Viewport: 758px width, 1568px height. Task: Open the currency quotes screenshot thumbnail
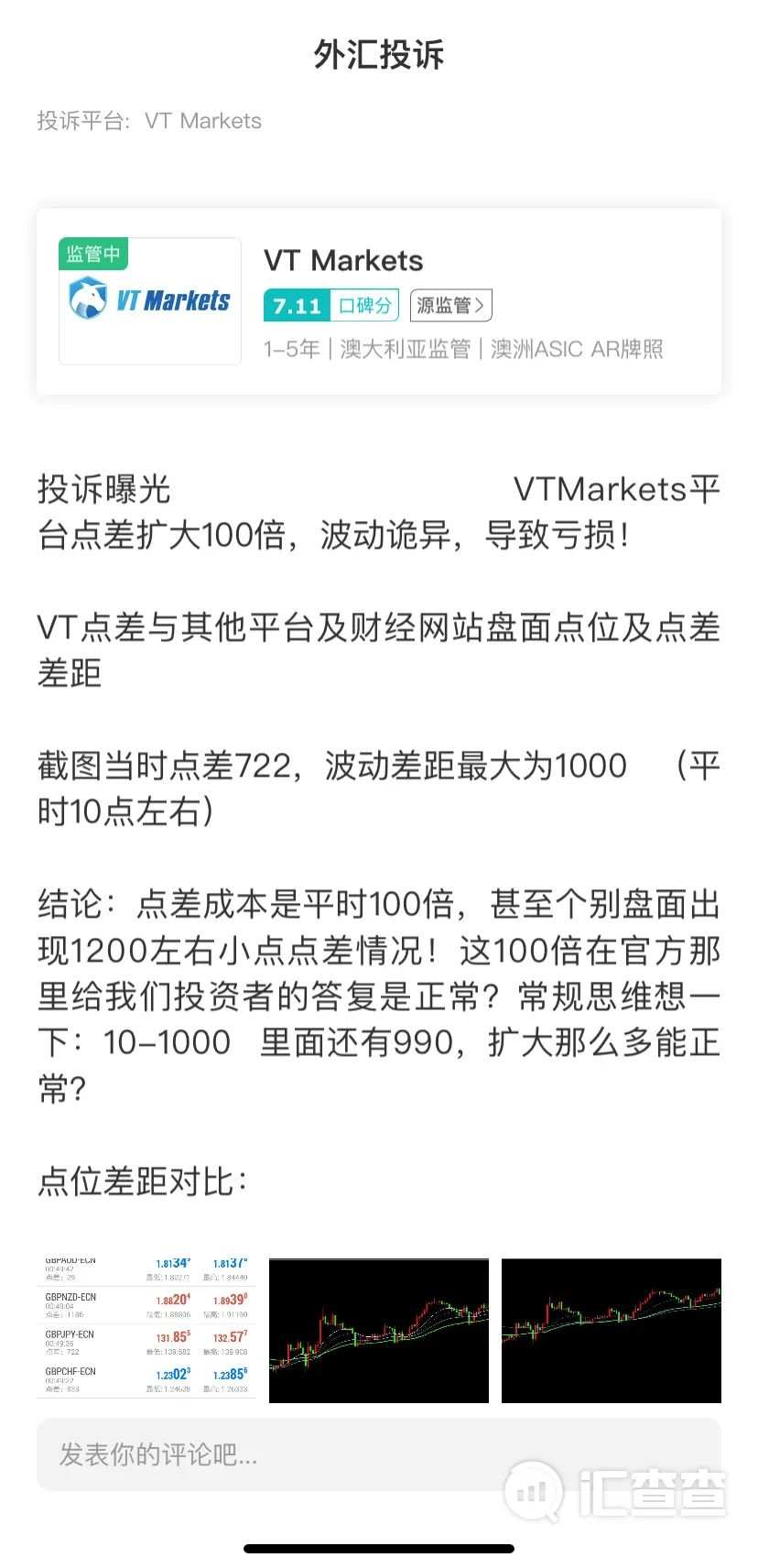coord(146,1330)
